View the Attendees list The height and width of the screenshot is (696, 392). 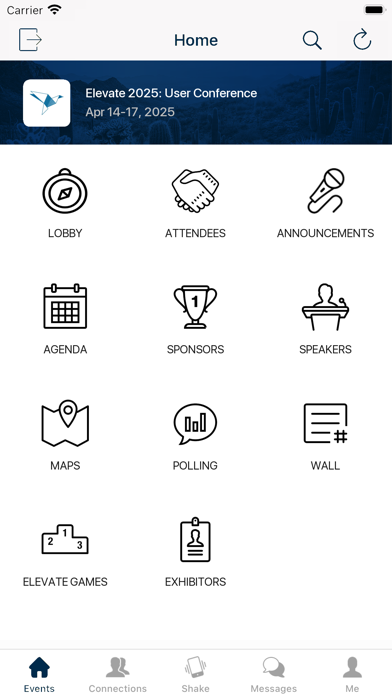click(195, 203)
